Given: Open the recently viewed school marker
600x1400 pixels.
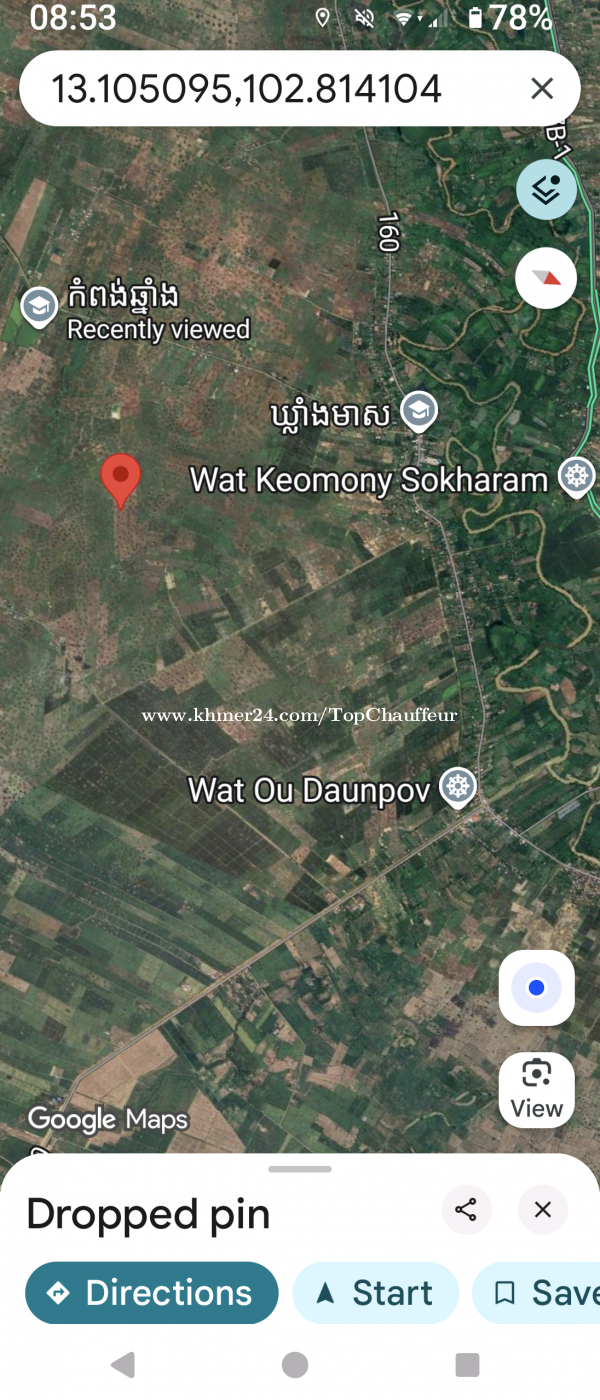Looking at the screenshot, I should [40, 307].
